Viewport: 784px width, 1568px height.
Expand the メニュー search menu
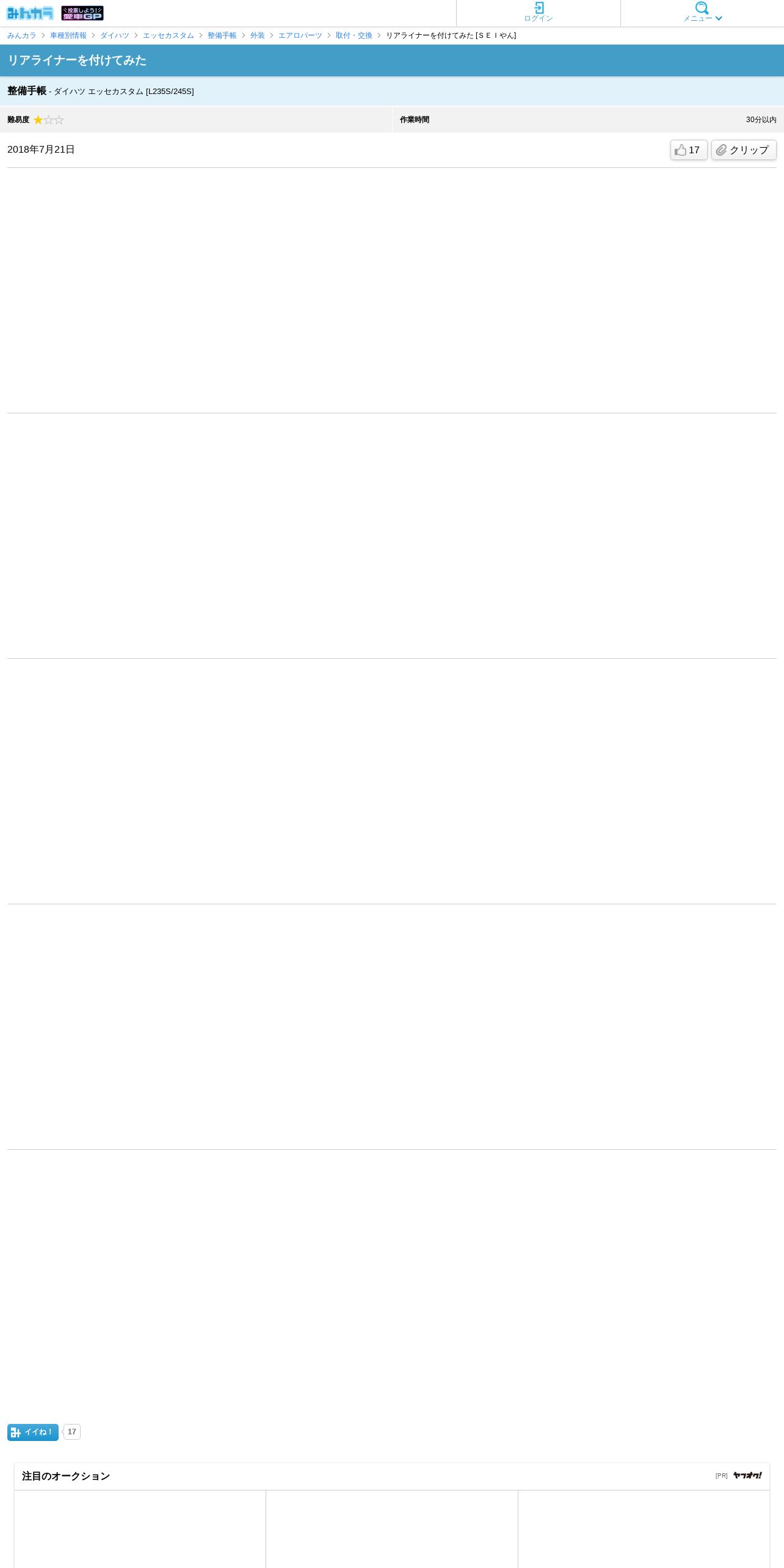tap(702, 13)
